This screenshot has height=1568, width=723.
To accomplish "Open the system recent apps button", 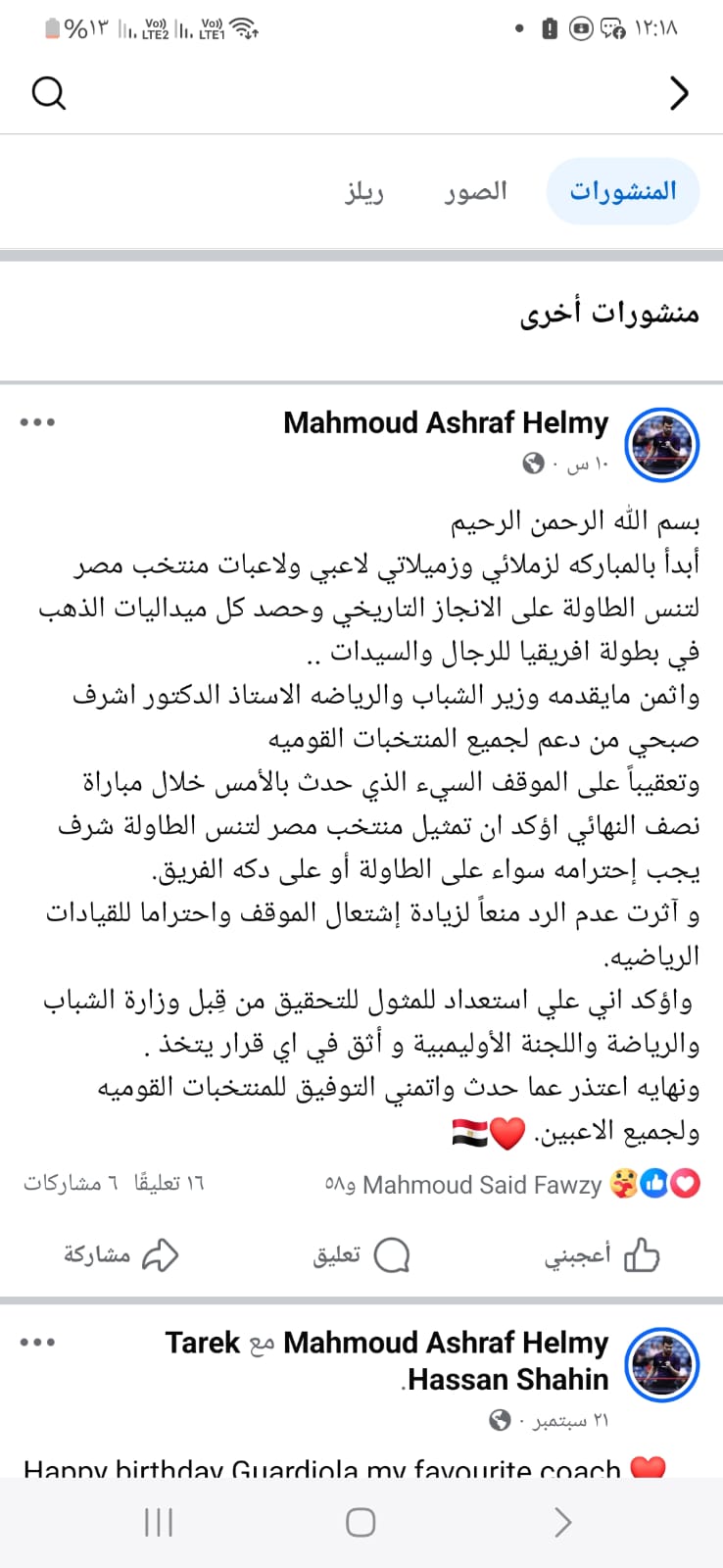I will (159, 1522).
